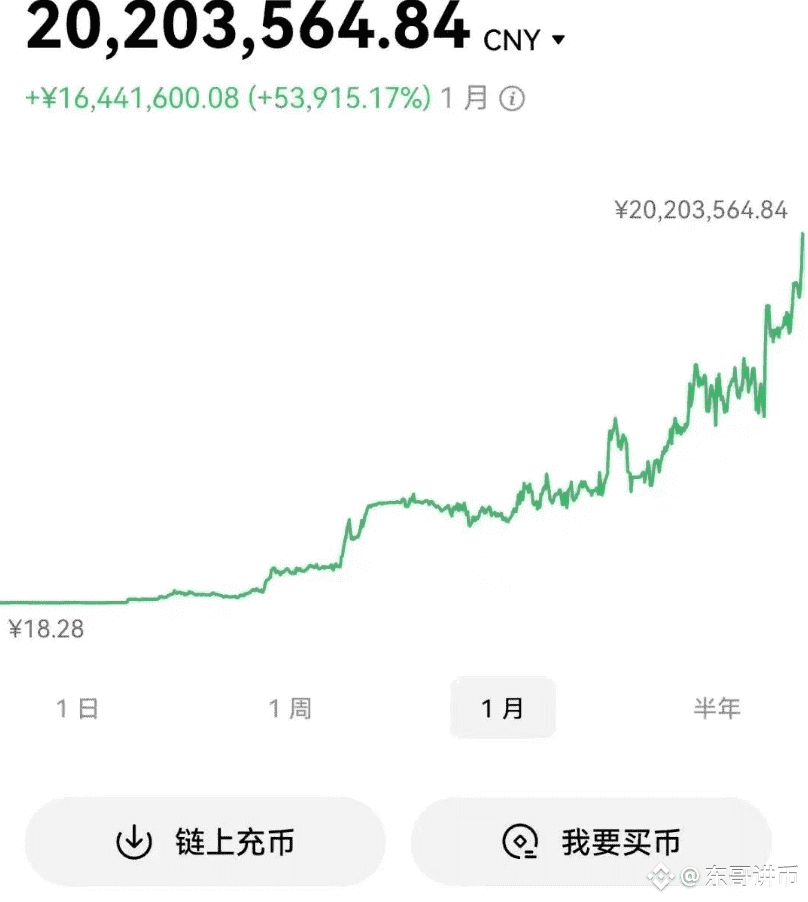Switch chart range to 1日
The width and height of the screenshot is (808, 902).
point(77,709)
